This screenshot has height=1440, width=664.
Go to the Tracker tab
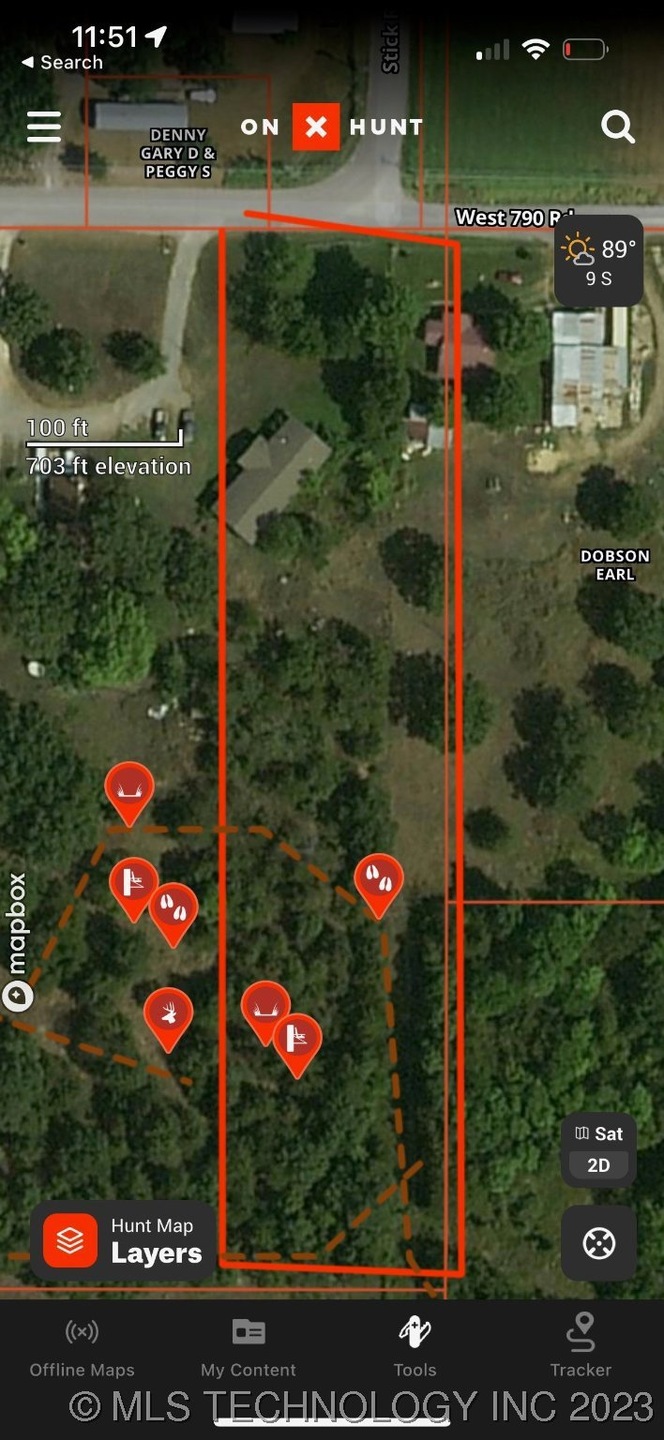(580, 1347)
